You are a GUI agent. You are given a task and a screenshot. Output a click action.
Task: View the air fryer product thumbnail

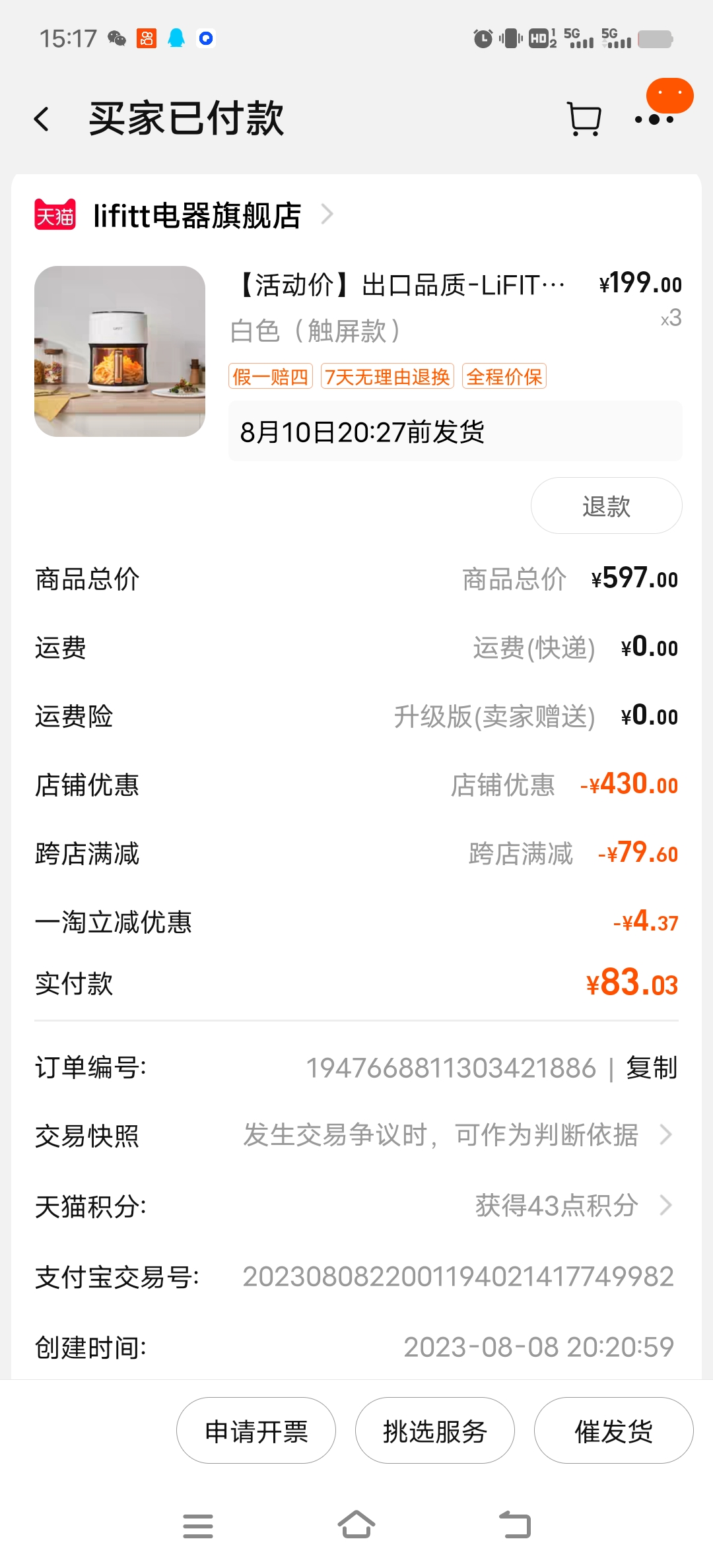tap(119, 351)
